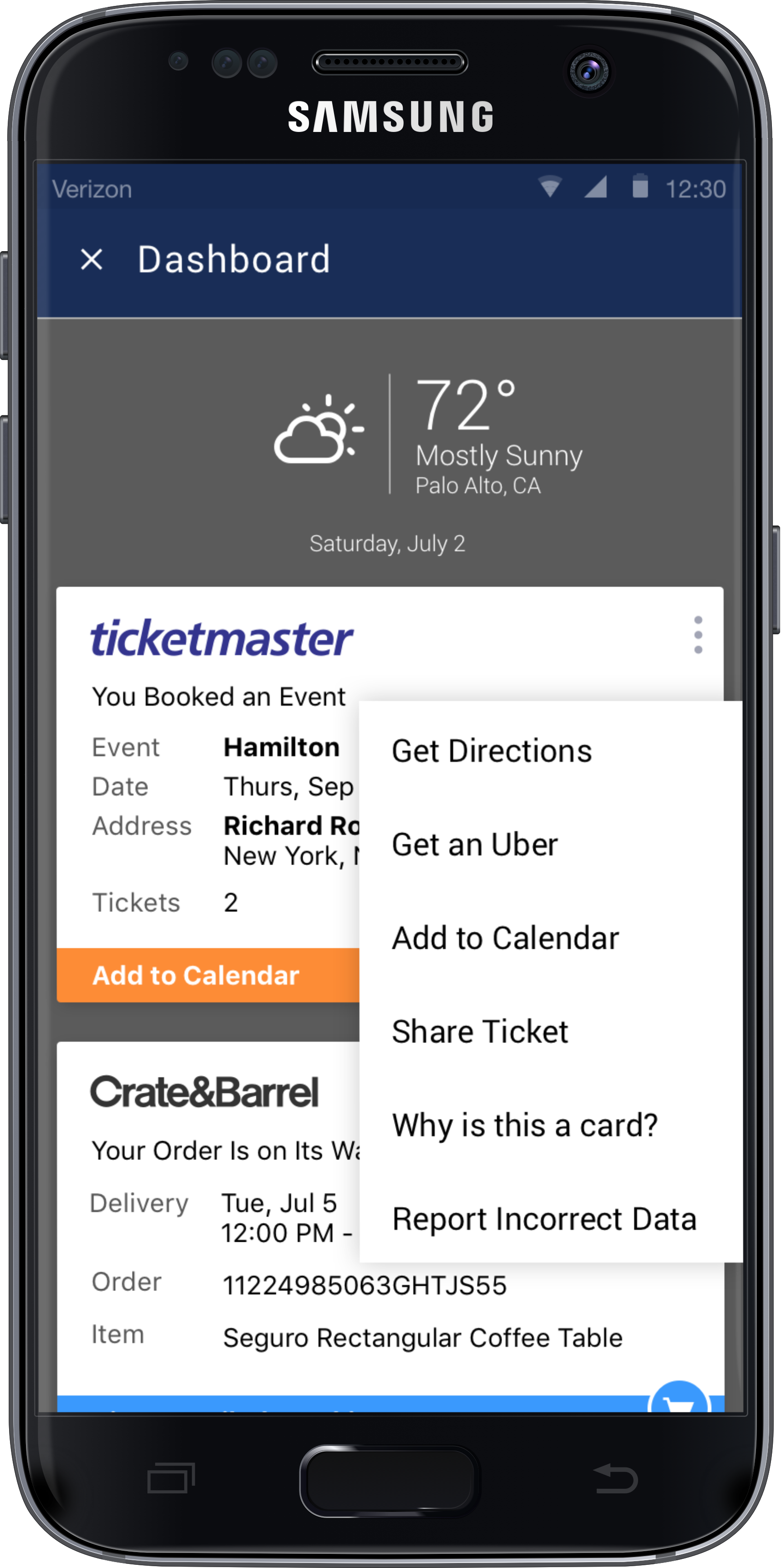781x1568 pixels.
Task: Tap the blue shopping cart button
Action: click(680, 1400)
